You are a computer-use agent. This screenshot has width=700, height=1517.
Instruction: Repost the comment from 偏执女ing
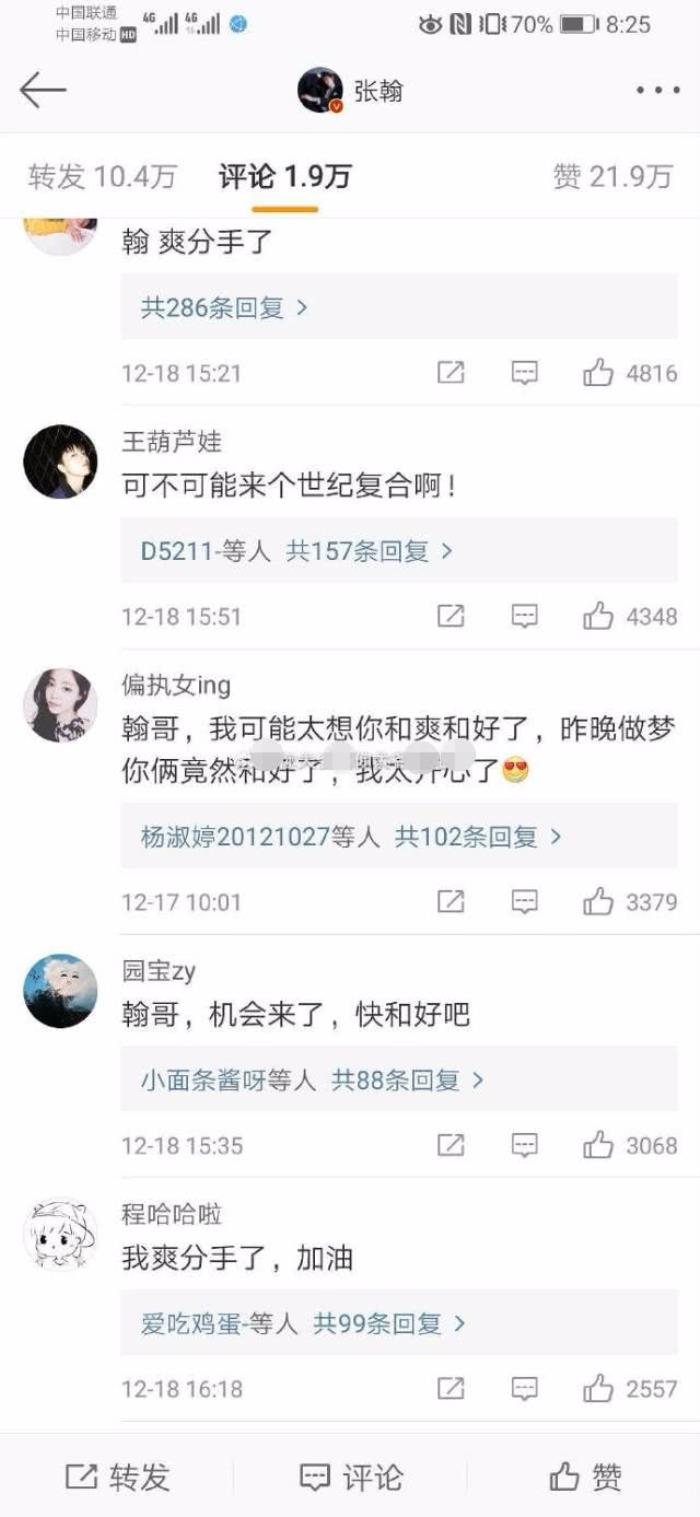click(x=451, y=901)
